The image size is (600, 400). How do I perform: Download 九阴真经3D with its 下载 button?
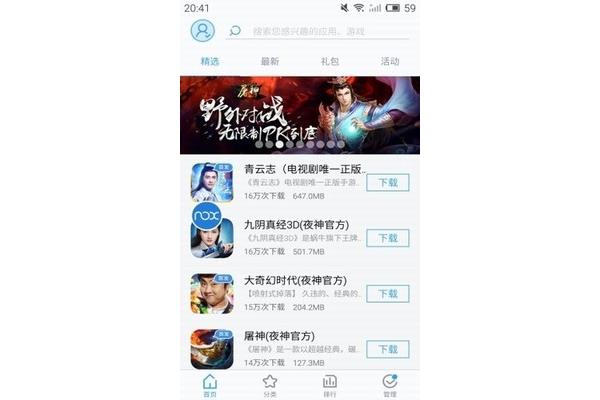pyautogui.click(x=388, y=238)
